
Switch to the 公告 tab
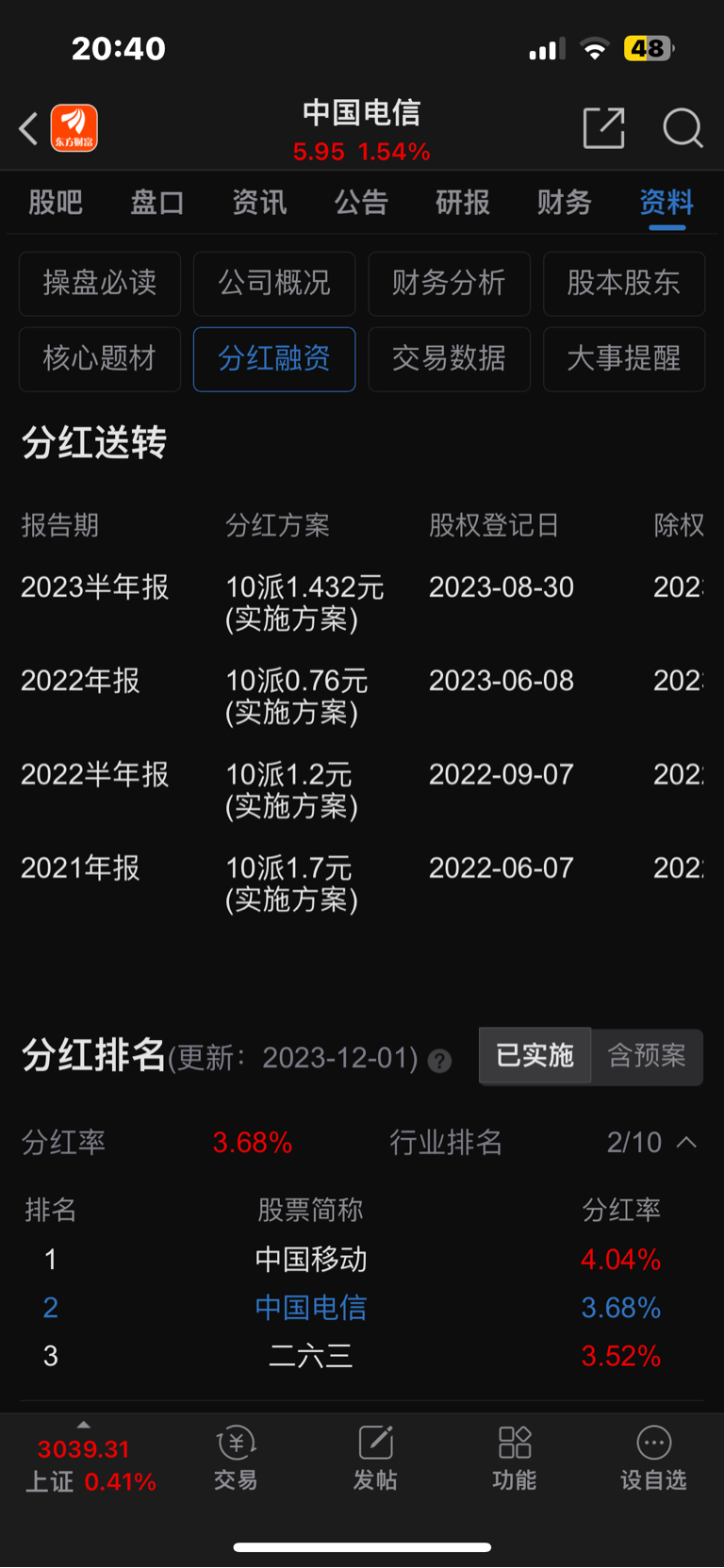360,203
